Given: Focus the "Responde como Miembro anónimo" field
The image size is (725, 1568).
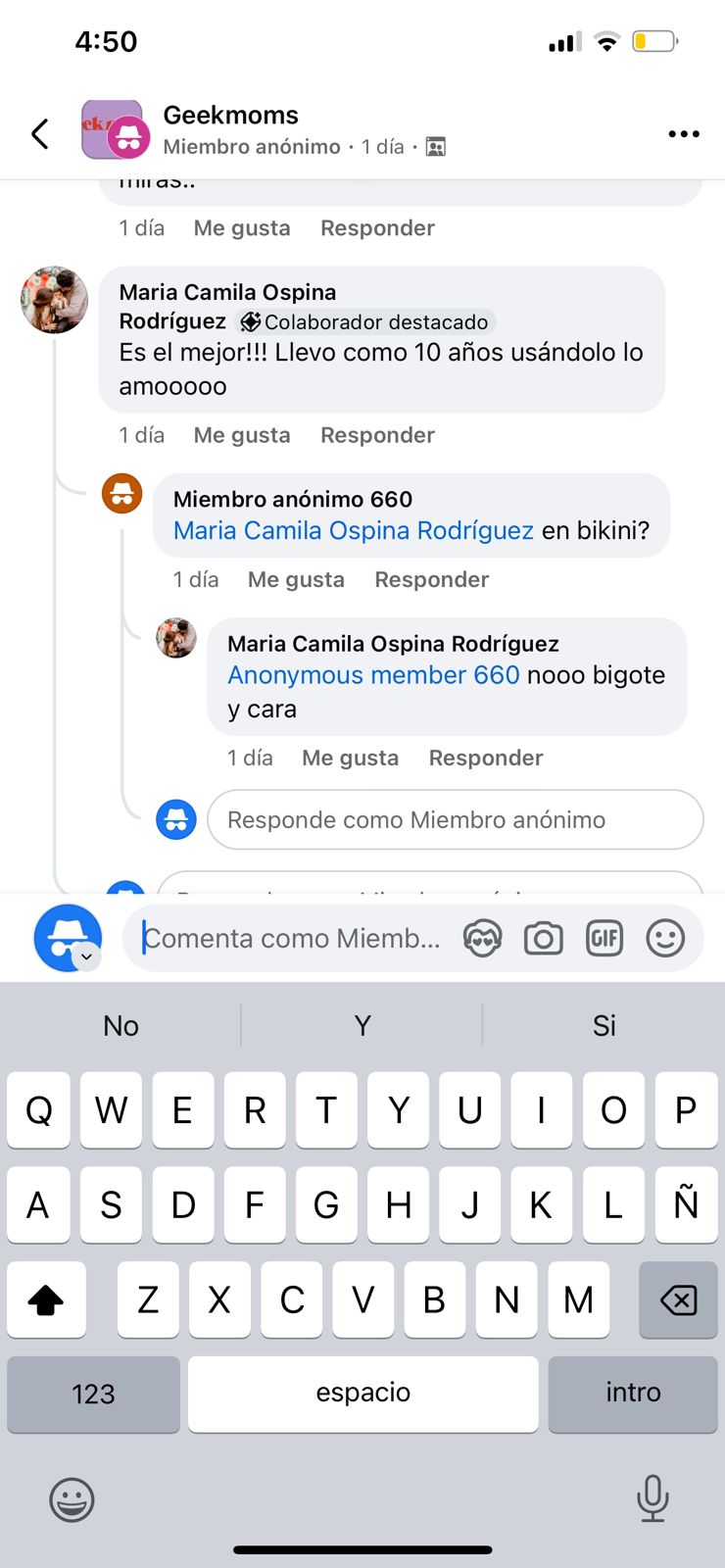Looking at the screenshot, I should tap(455, 820).
